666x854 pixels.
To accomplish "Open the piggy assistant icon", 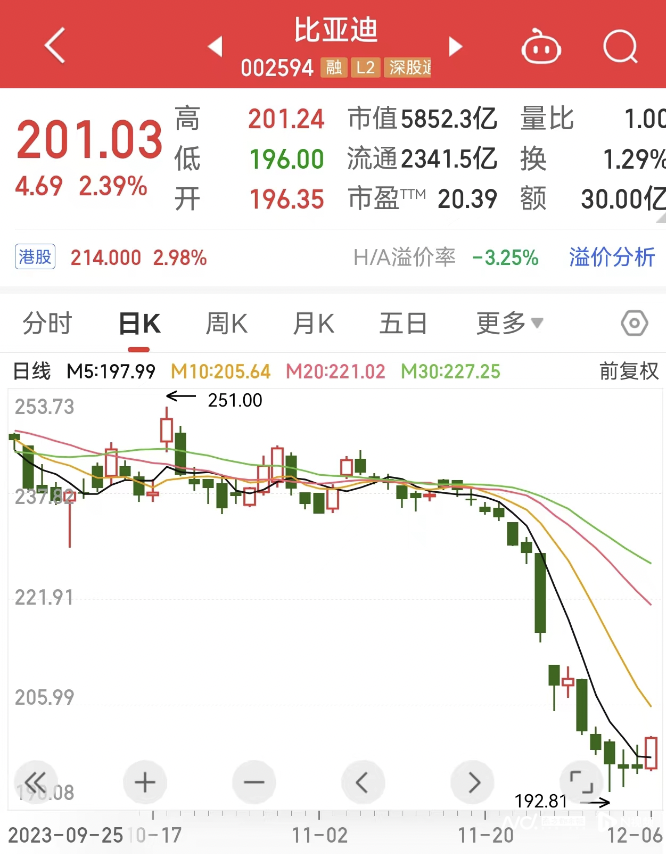I will click(540, 46).
